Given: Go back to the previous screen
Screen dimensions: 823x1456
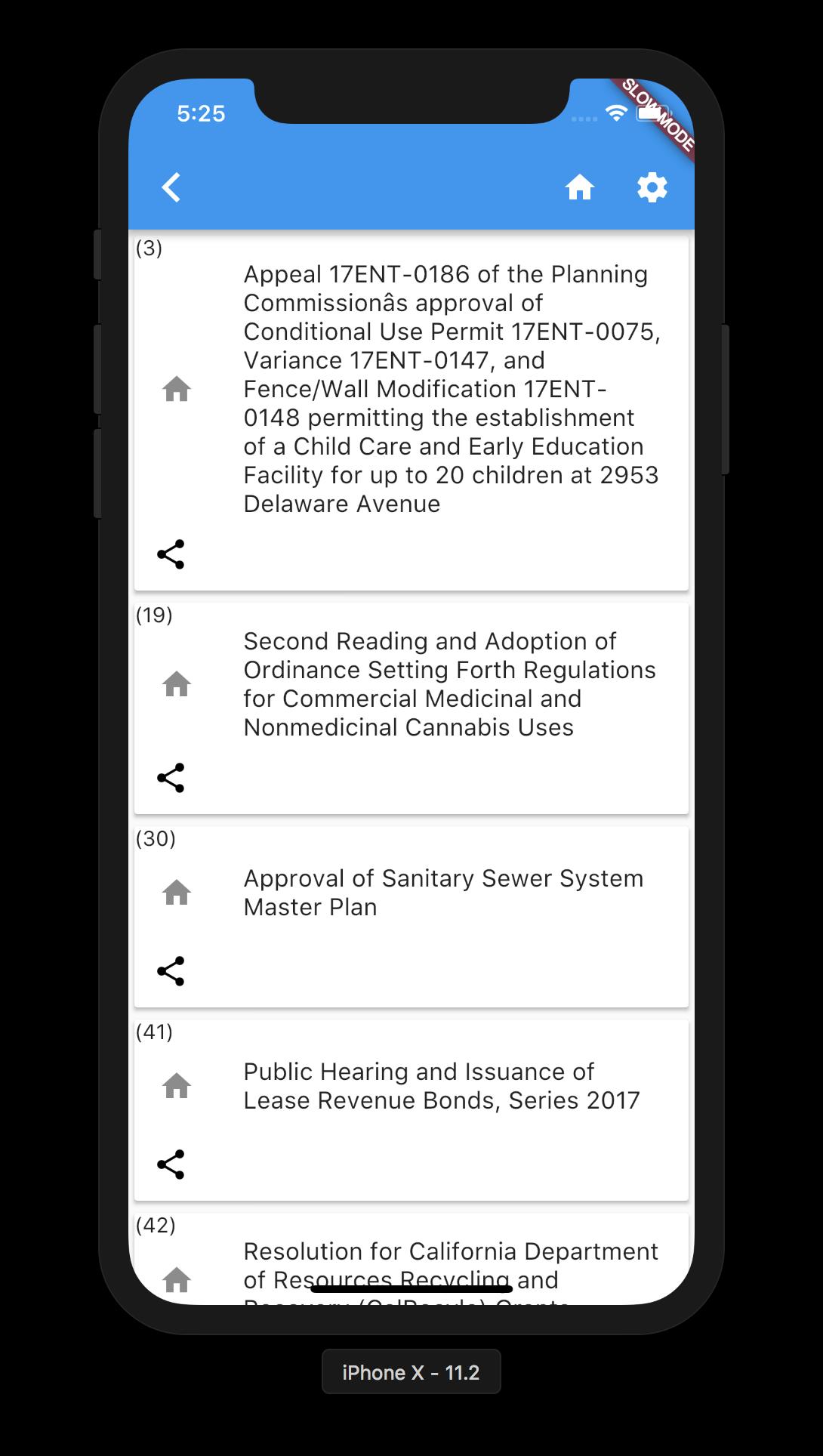Looking at the screenshot, I should [x=171, y=187].
